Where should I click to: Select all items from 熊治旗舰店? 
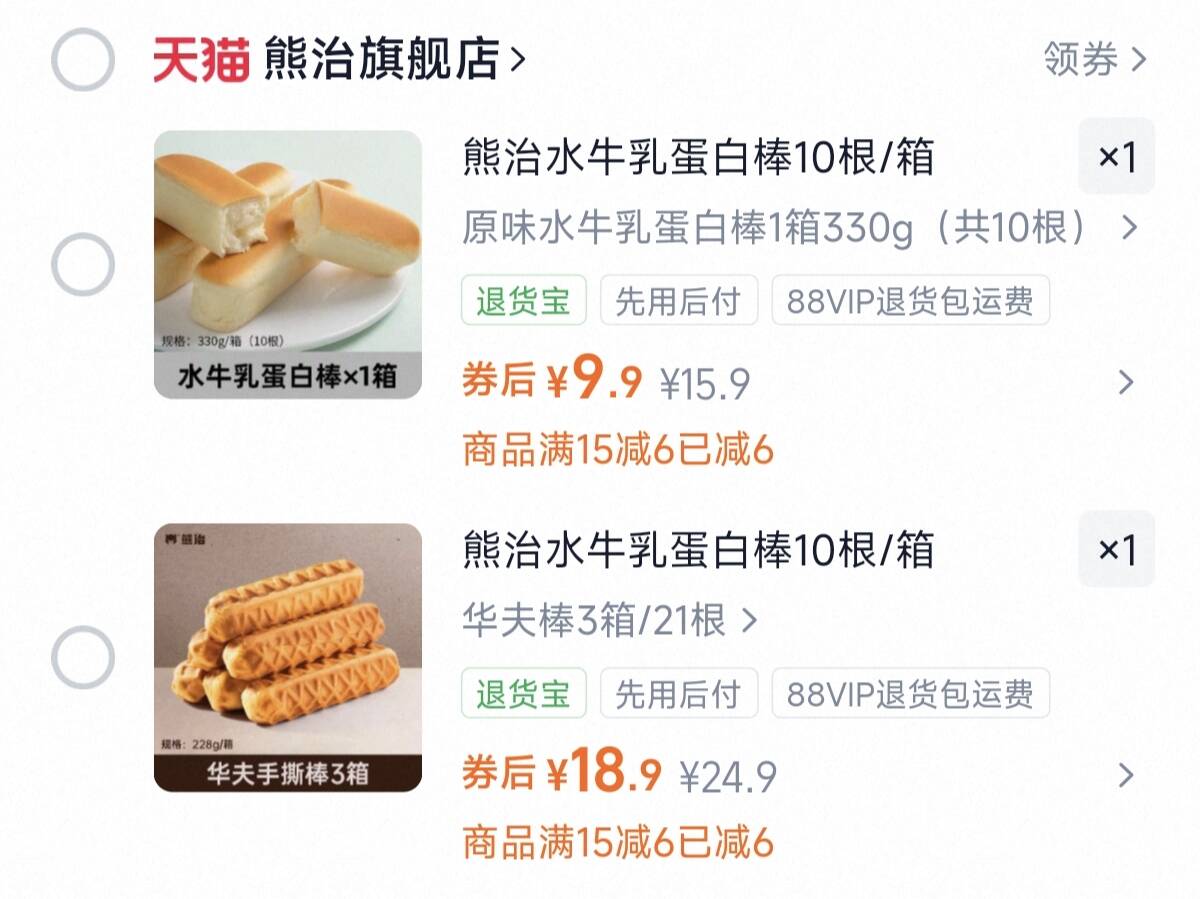(82, 60)
